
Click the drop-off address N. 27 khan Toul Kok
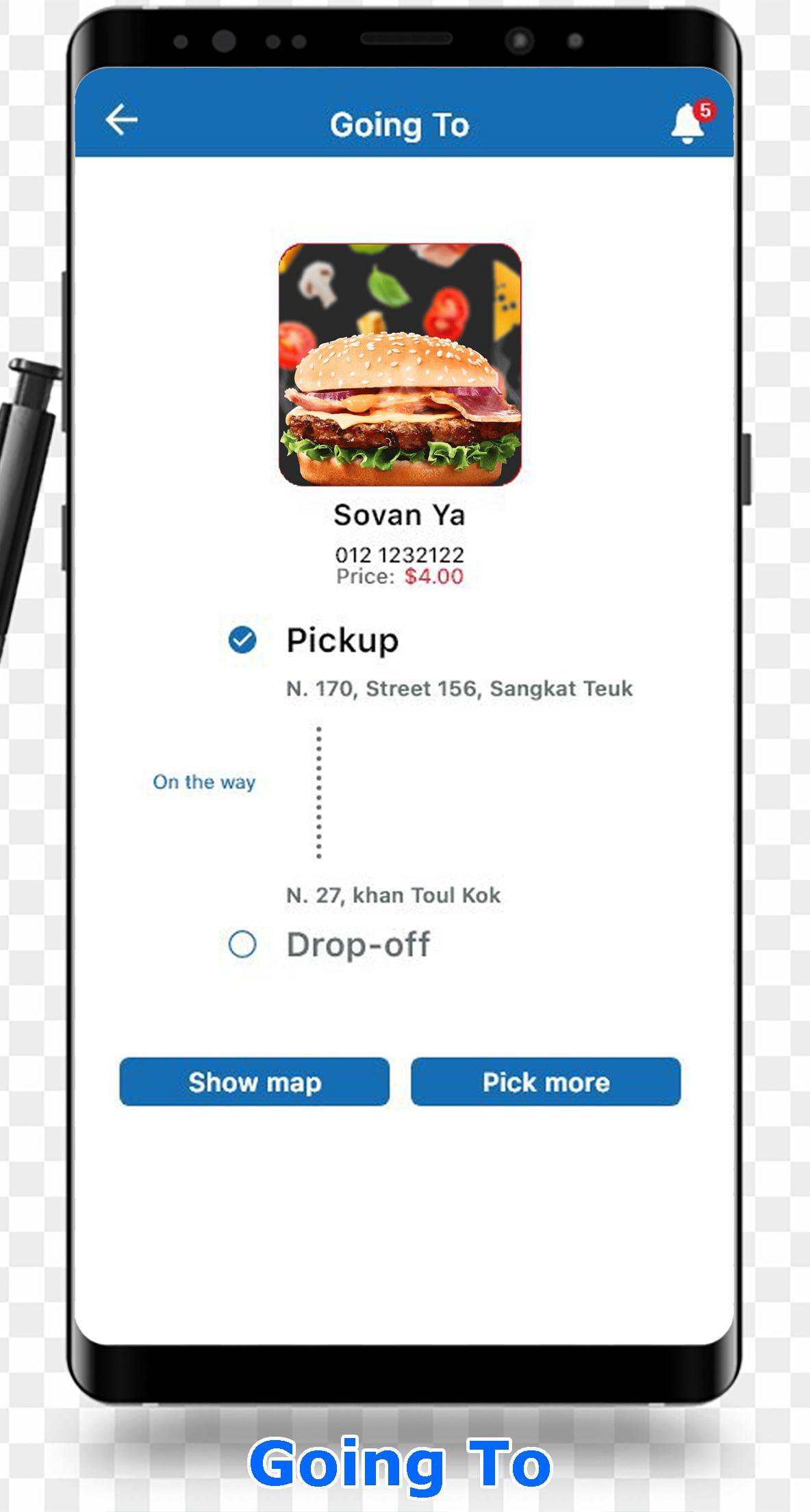[x=394, y=894]
